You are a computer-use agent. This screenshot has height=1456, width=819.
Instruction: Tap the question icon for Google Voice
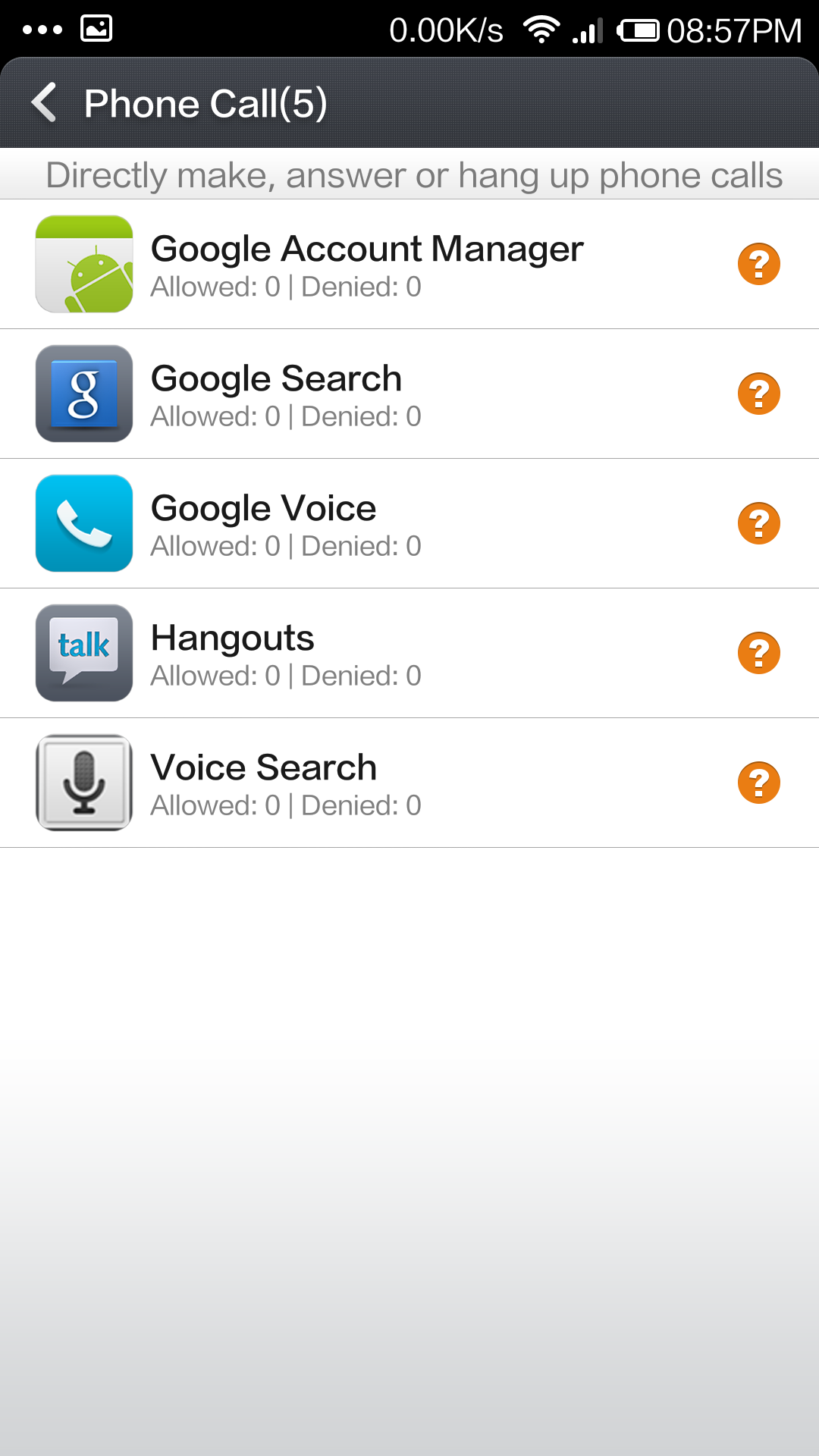point(758,523)
